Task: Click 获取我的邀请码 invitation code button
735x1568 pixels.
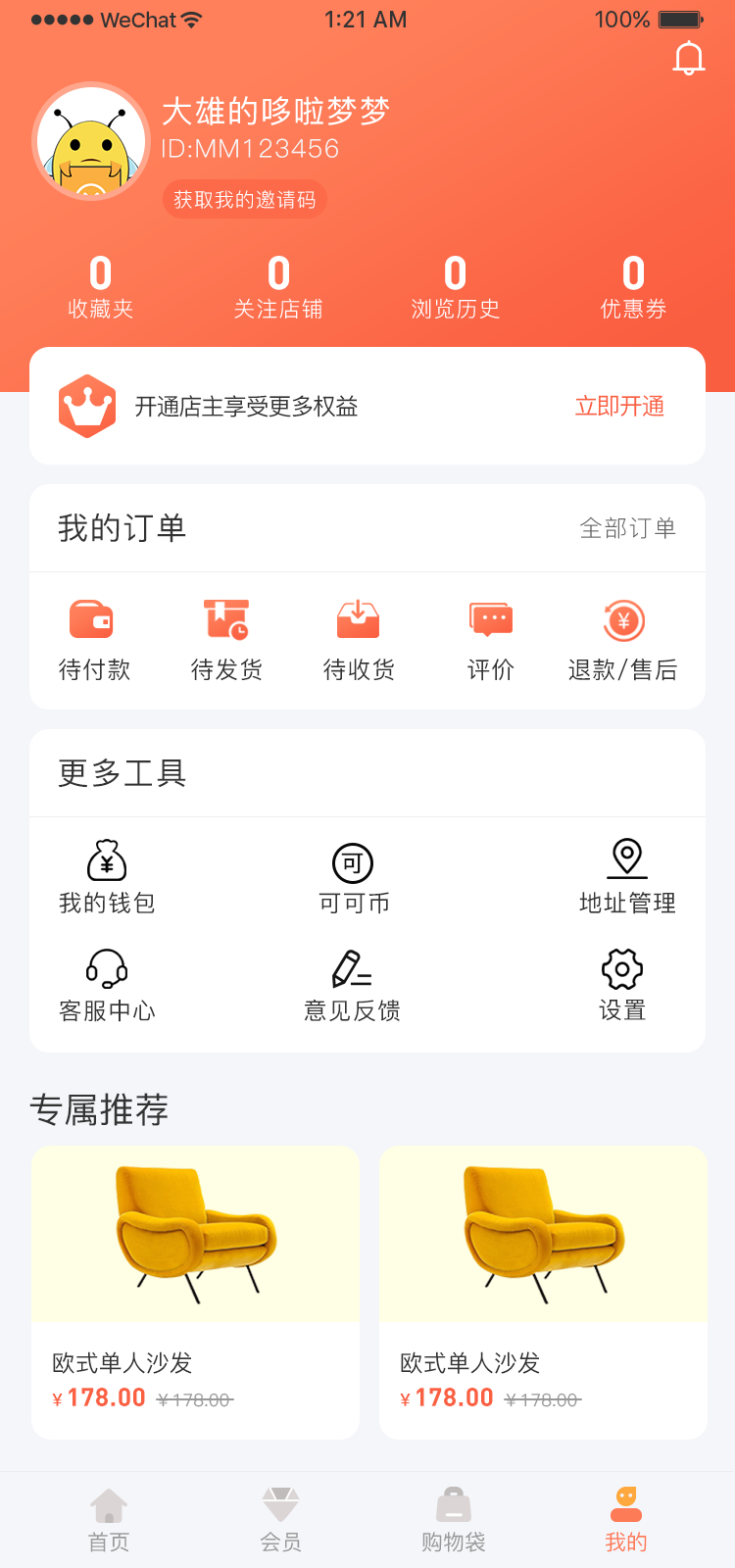Action: pyautogui.click(x=244, y=198)
